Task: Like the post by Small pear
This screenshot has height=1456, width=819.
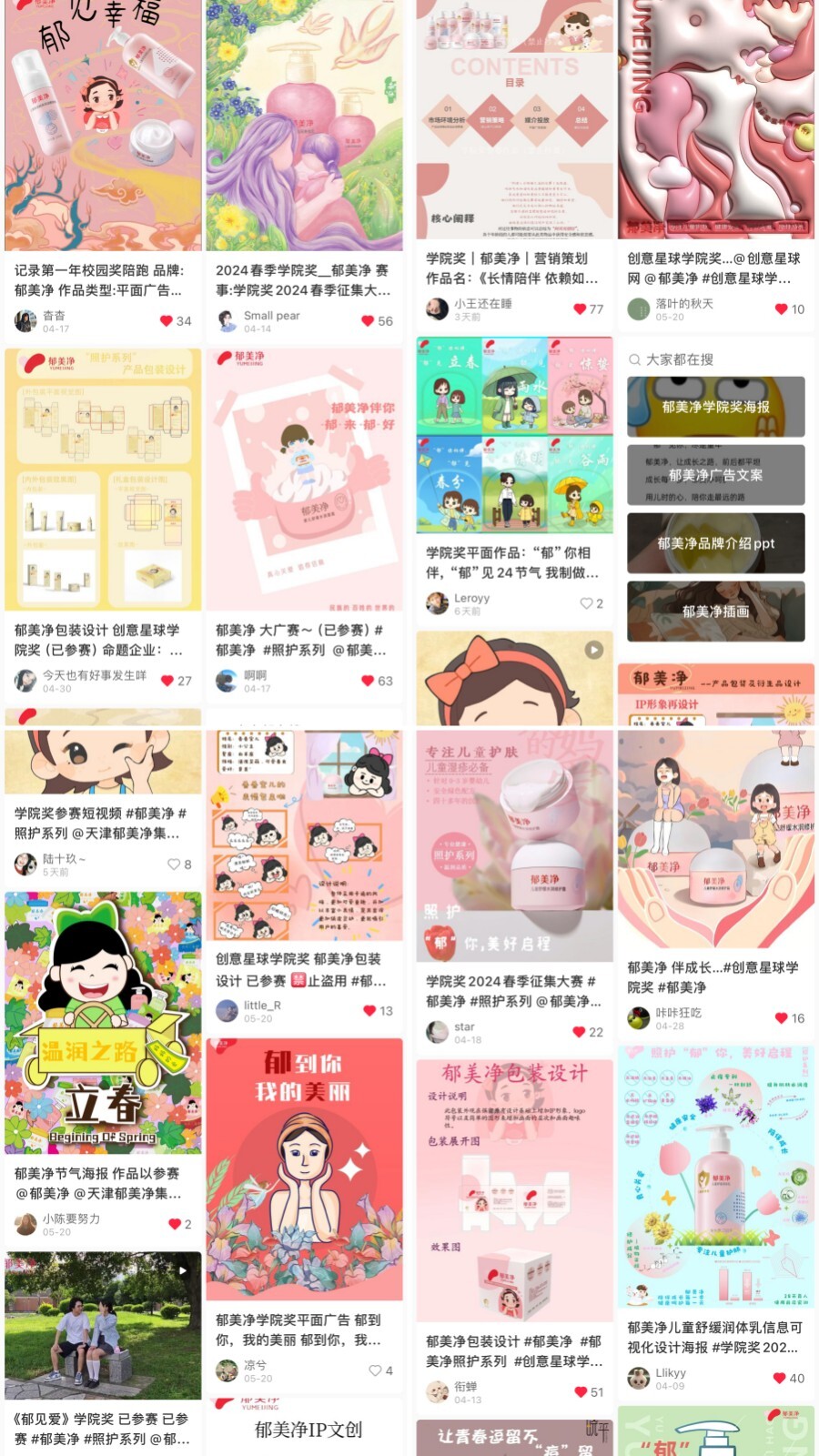Action: point(369,320)
